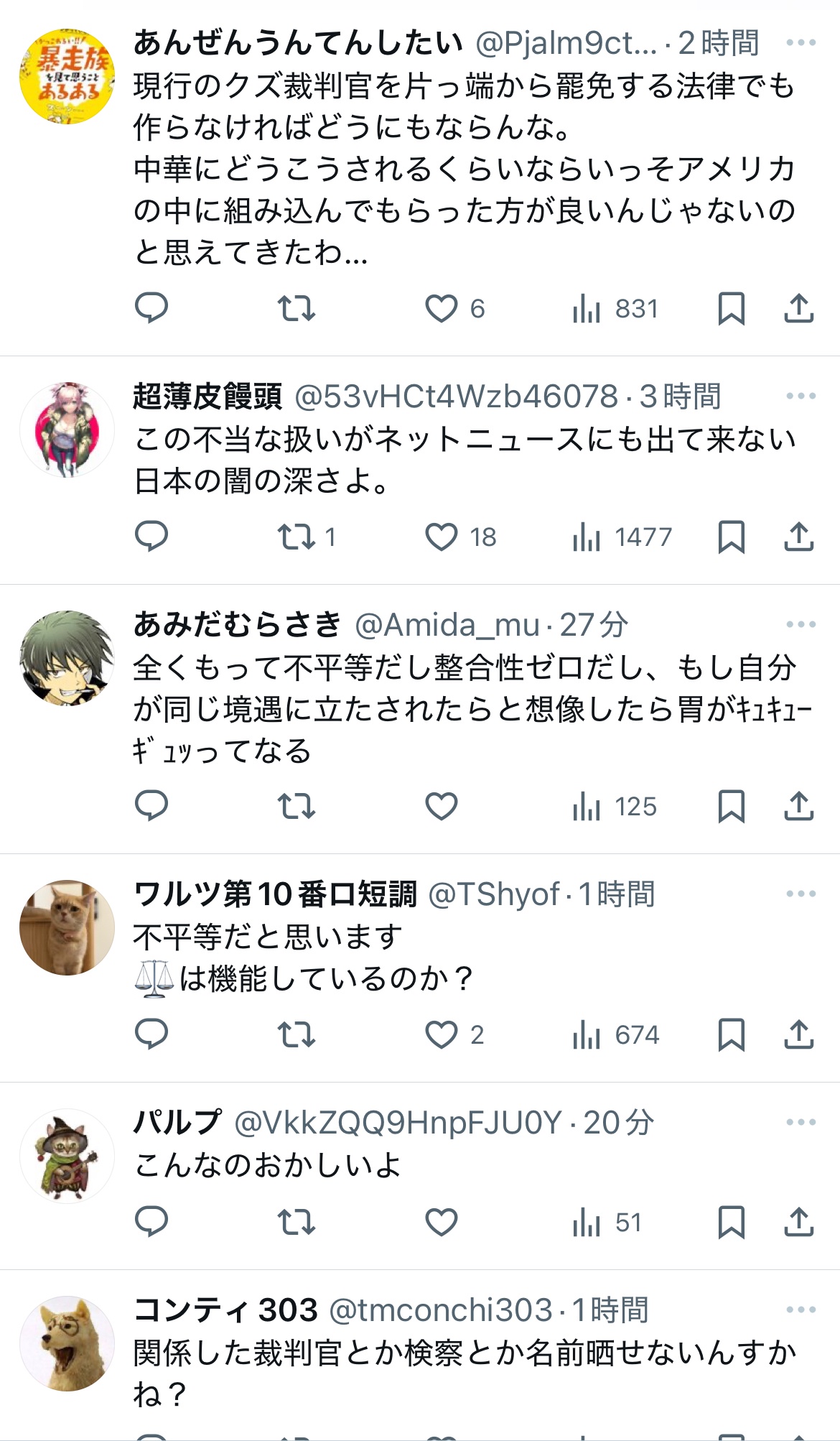Bookmark the tweet by あんぜんうんてんしたい
This screenshot has height=1441, width=840.
click(x=731, y=309)
